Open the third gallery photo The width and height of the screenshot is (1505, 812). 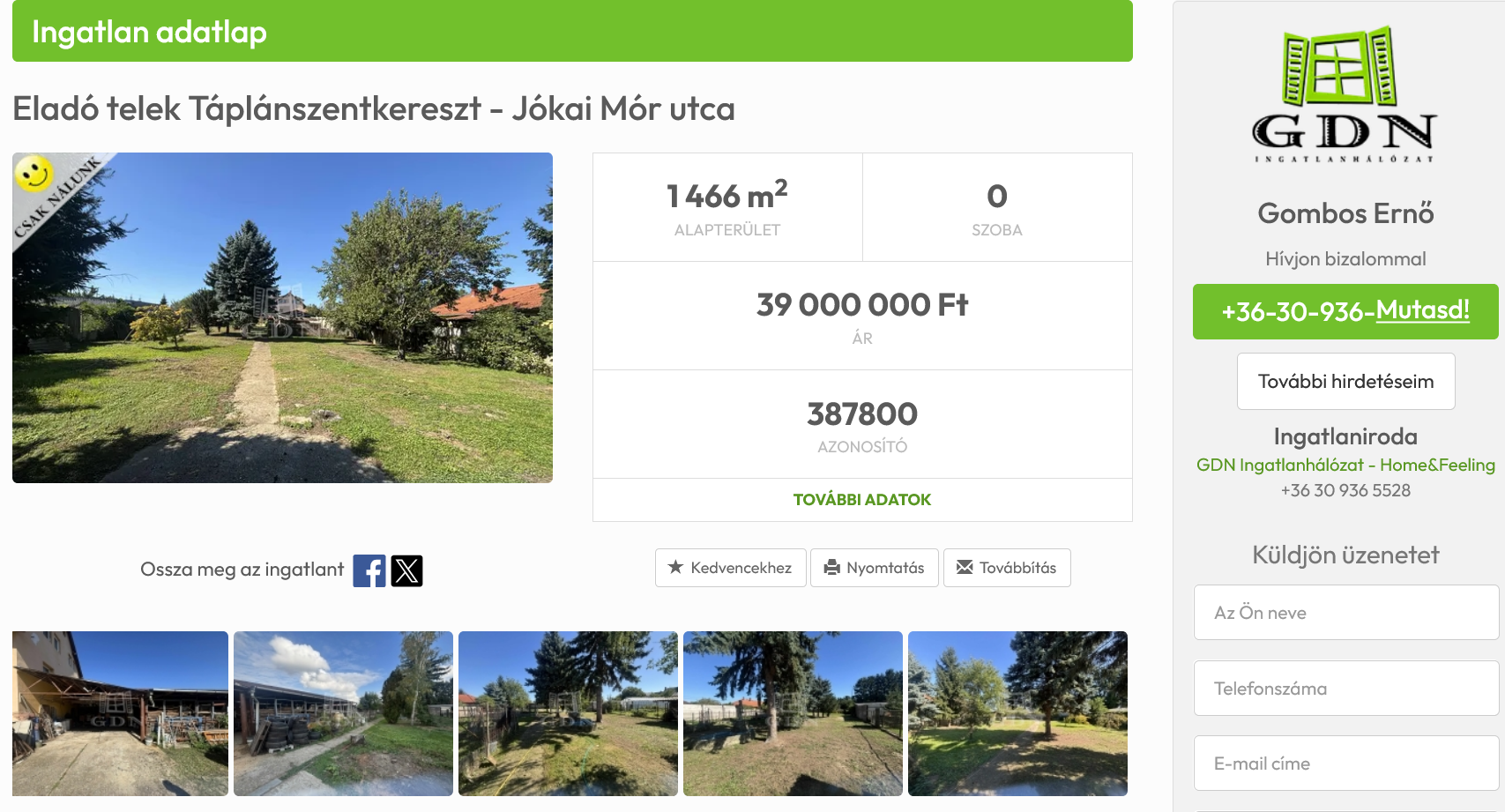(568, 713)
